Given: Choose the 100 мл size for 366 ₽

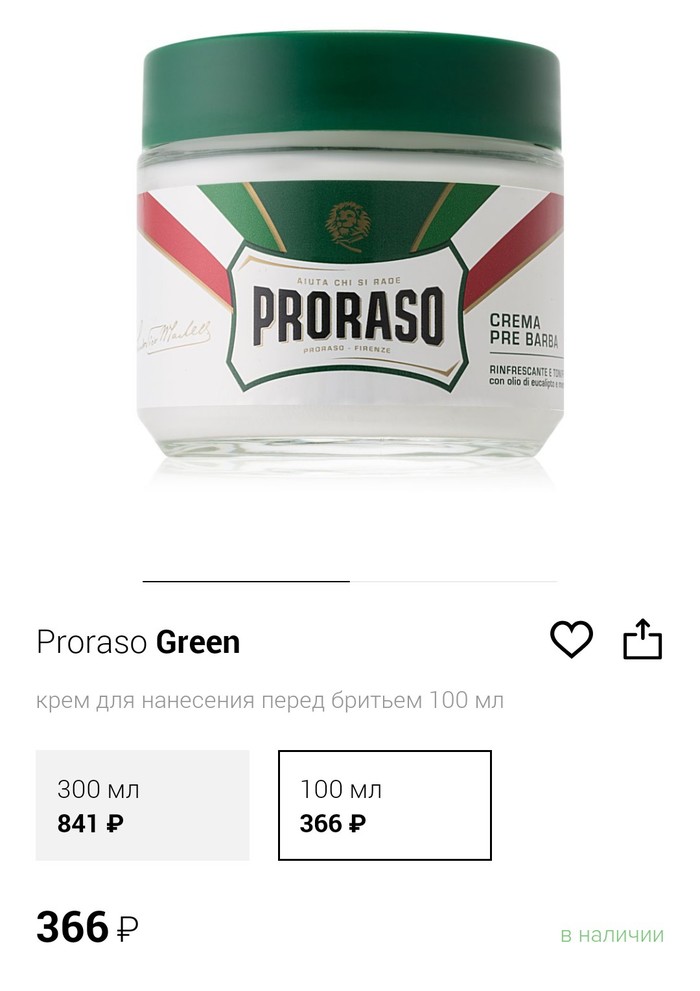Looking at the screenshot, I should pos(385,805).
